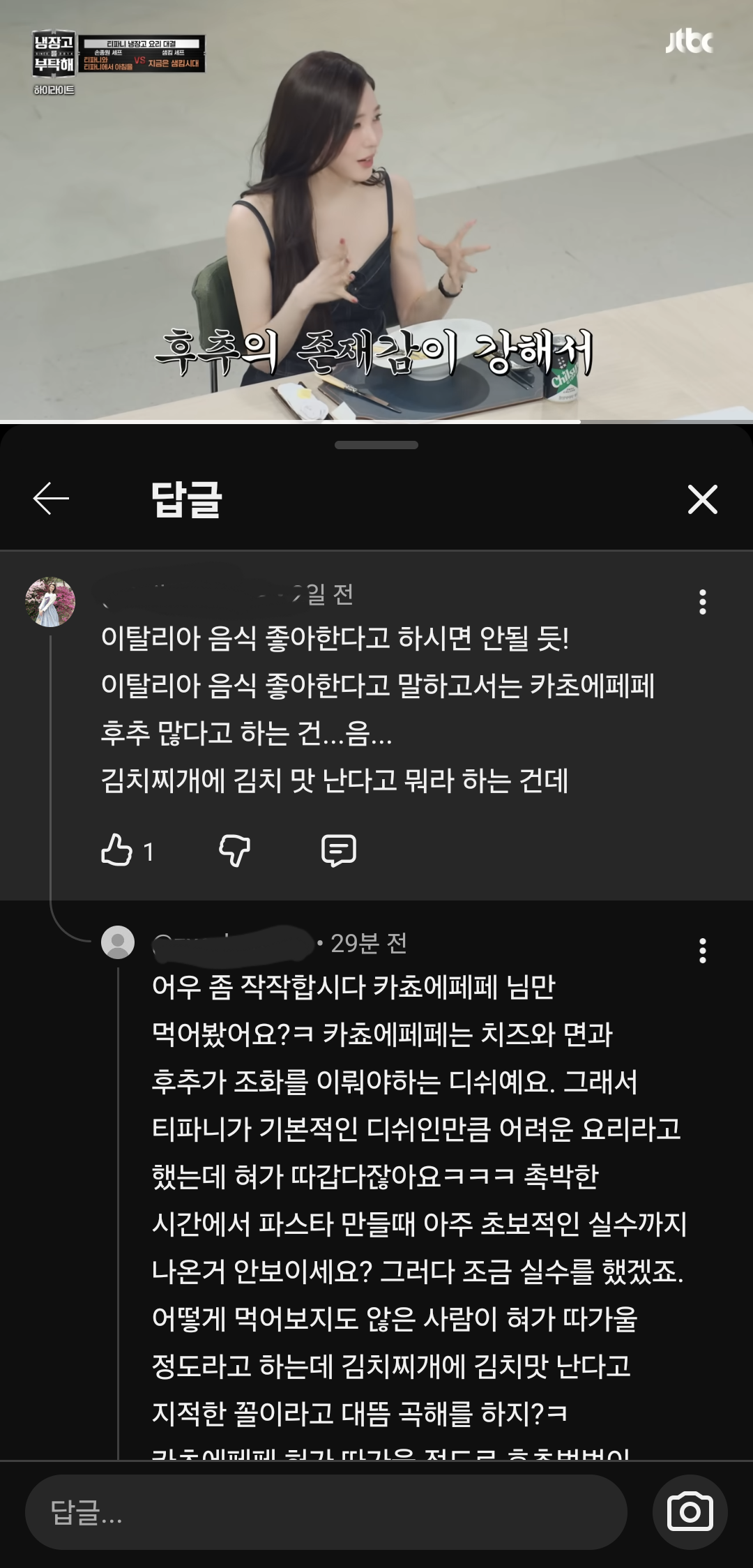Open the top commenter's profile picture
Viewport: 753px width, 1568px height.
pyautogui.click(x=50, y=602)
